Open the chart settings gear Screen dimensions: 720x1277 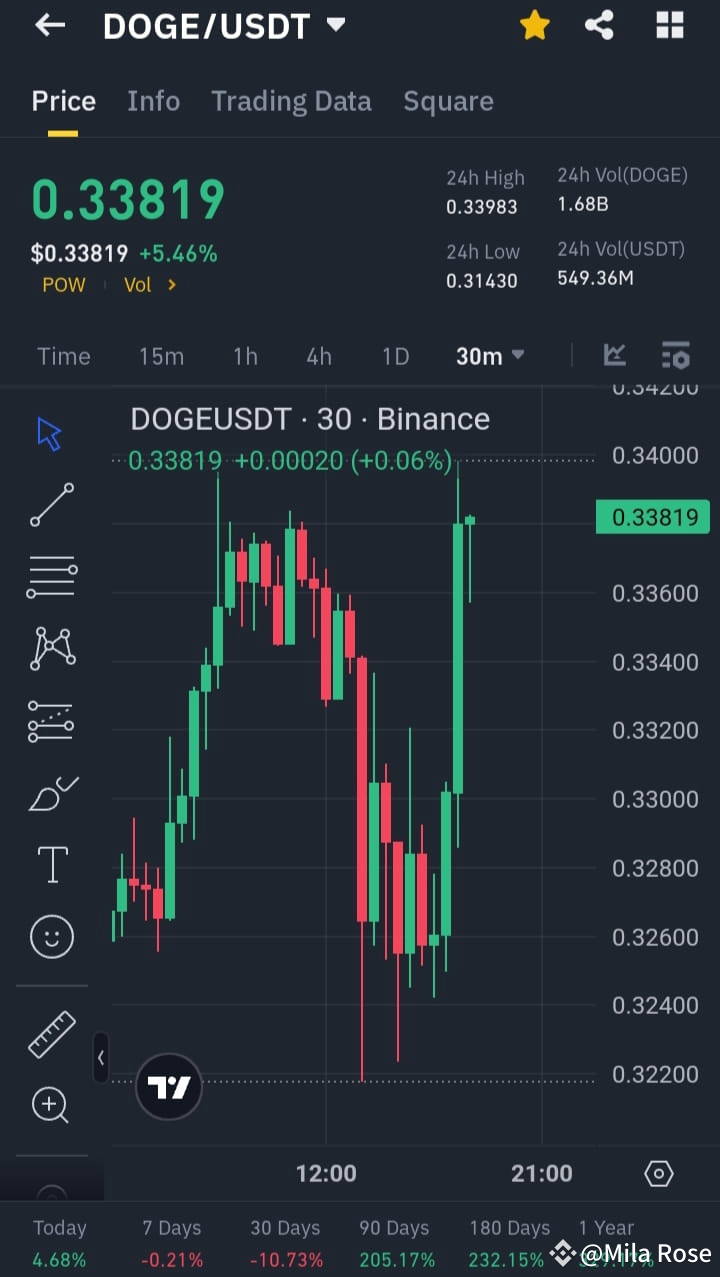point(661,1172)
